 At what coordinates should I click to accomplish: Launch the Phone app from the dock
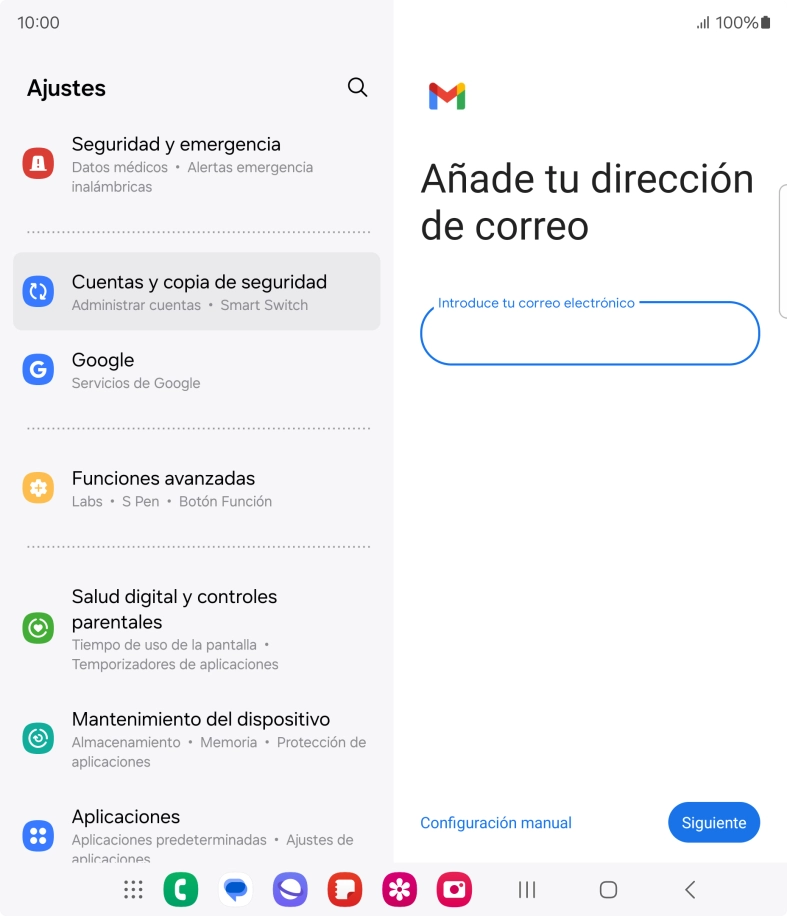tap(181, 889)
